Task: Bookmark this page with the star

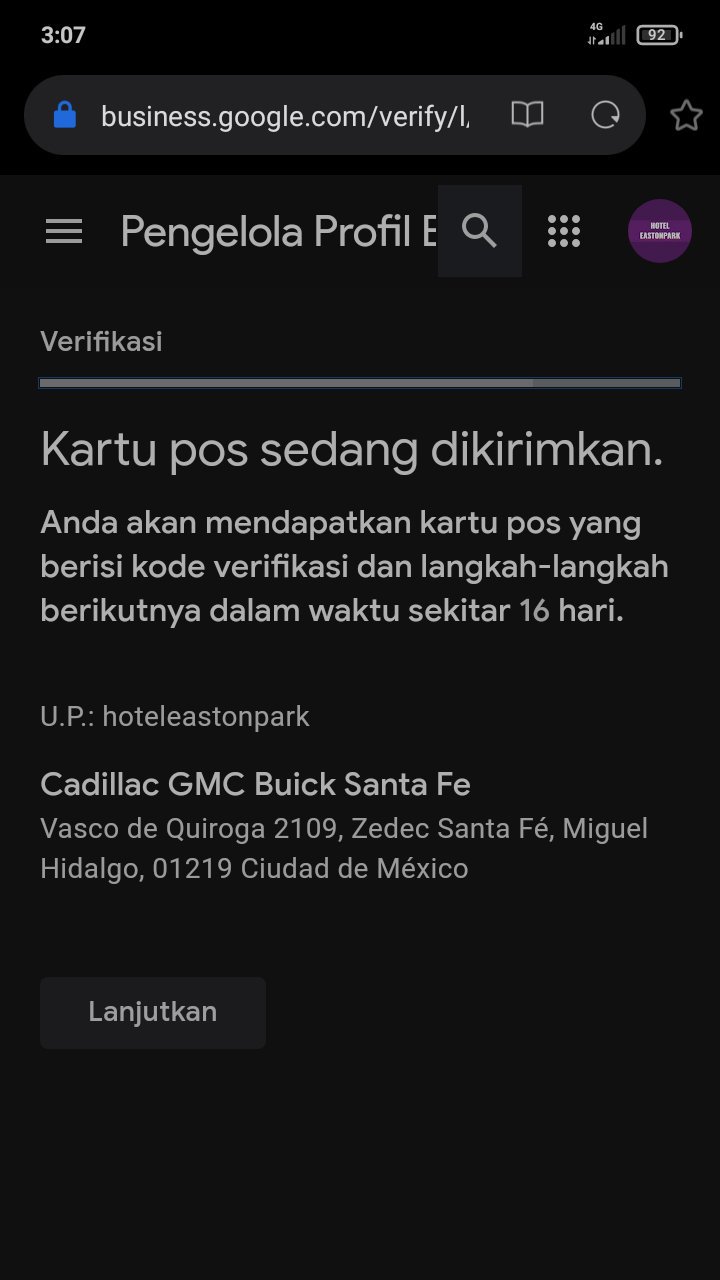Action: 686,115
